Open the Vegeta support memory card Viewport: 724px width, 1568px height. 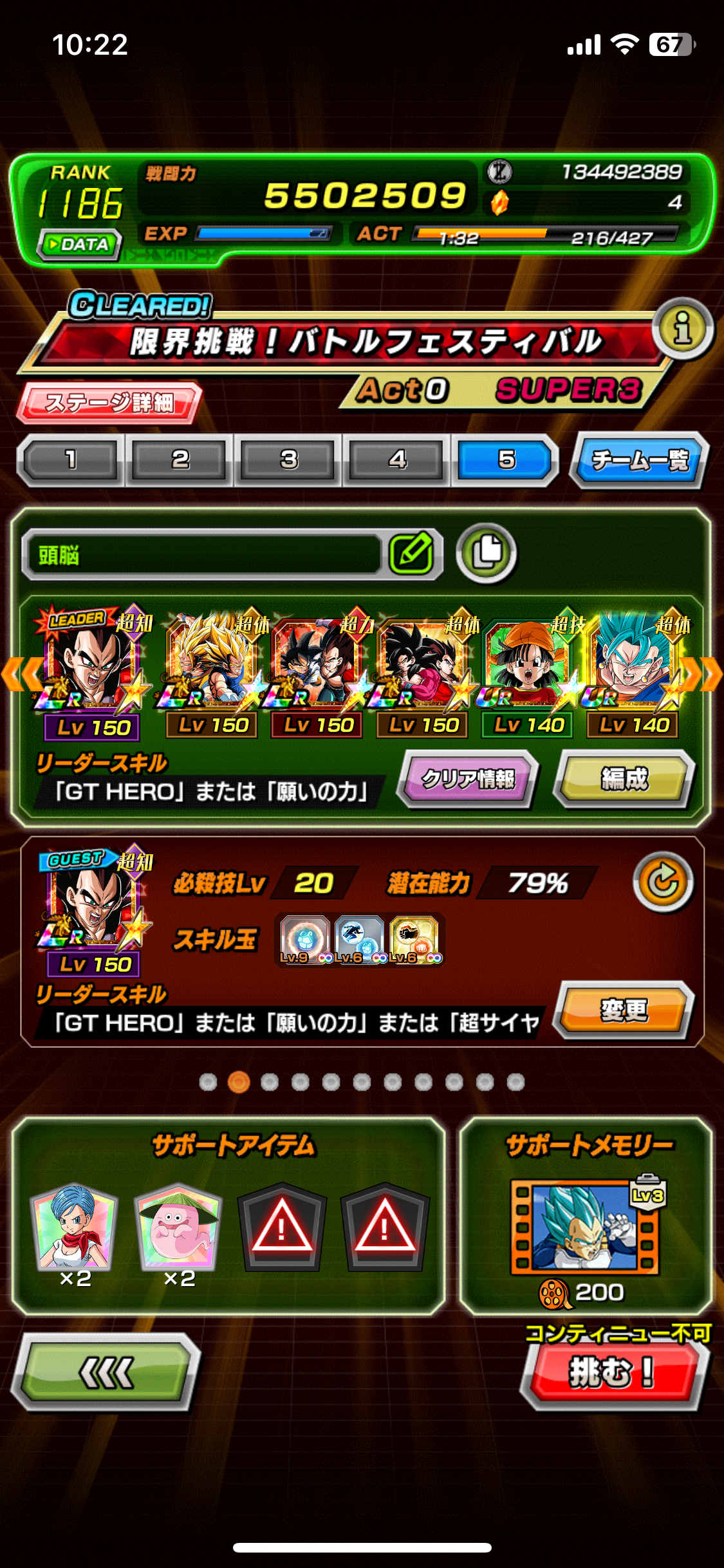pos(584,1227)
